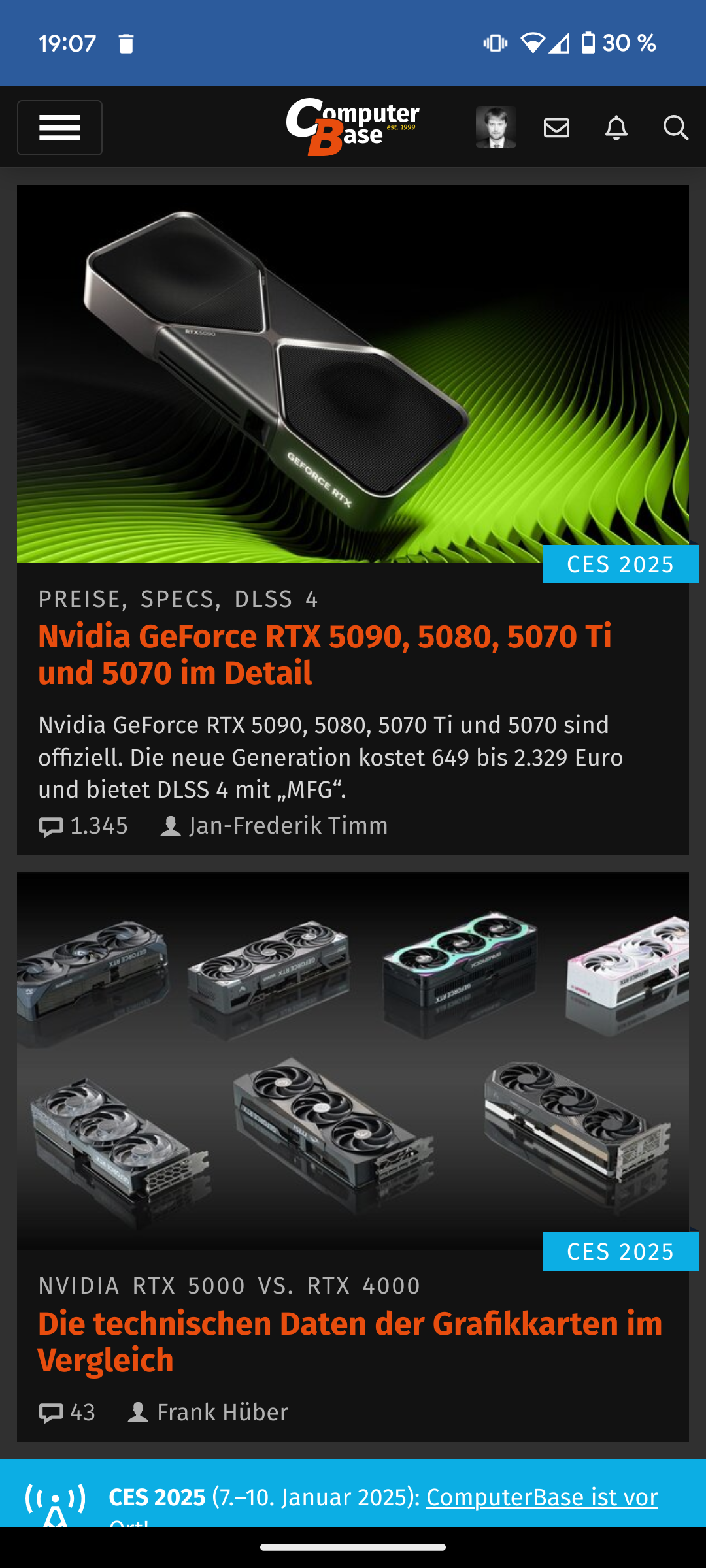This screenshot has width=706, height=1568.
Task: Go to the ComputerBase homepage logo
Action: pos(352,127)
